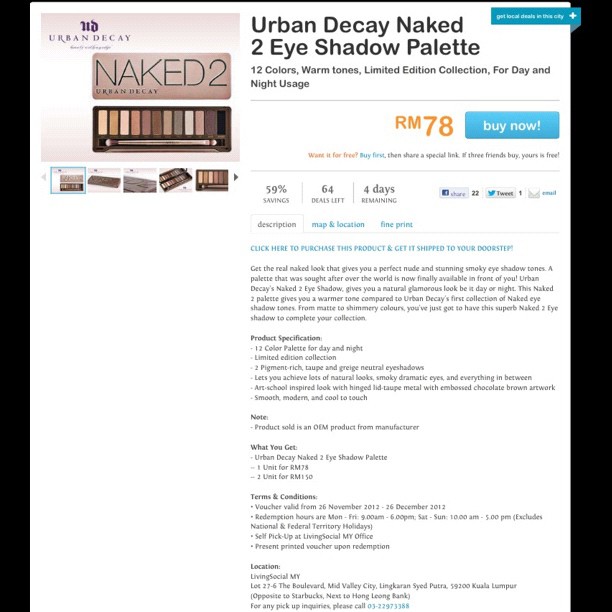
Task: Show the previous product thumbnails
Action: [x=44, y=178]
